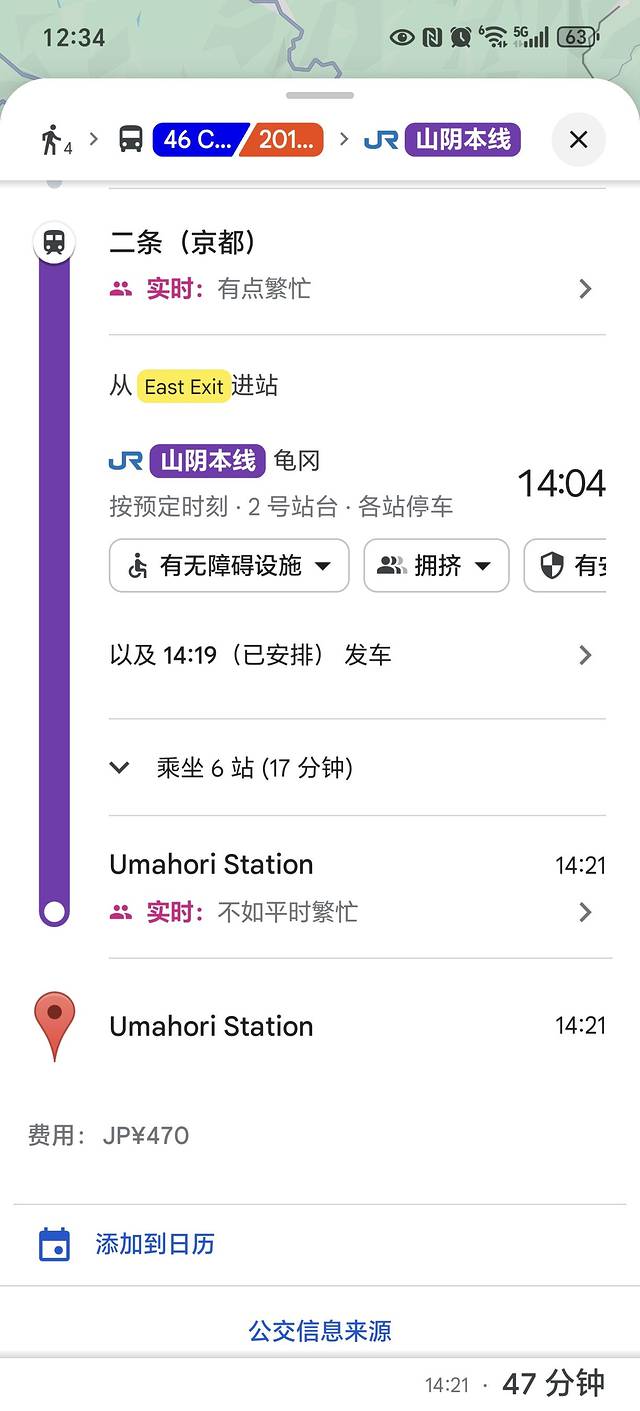Open 二条（京都） station live busyness
The width and height of the screenshot is (640, 1411).
(x=350, y=289)
